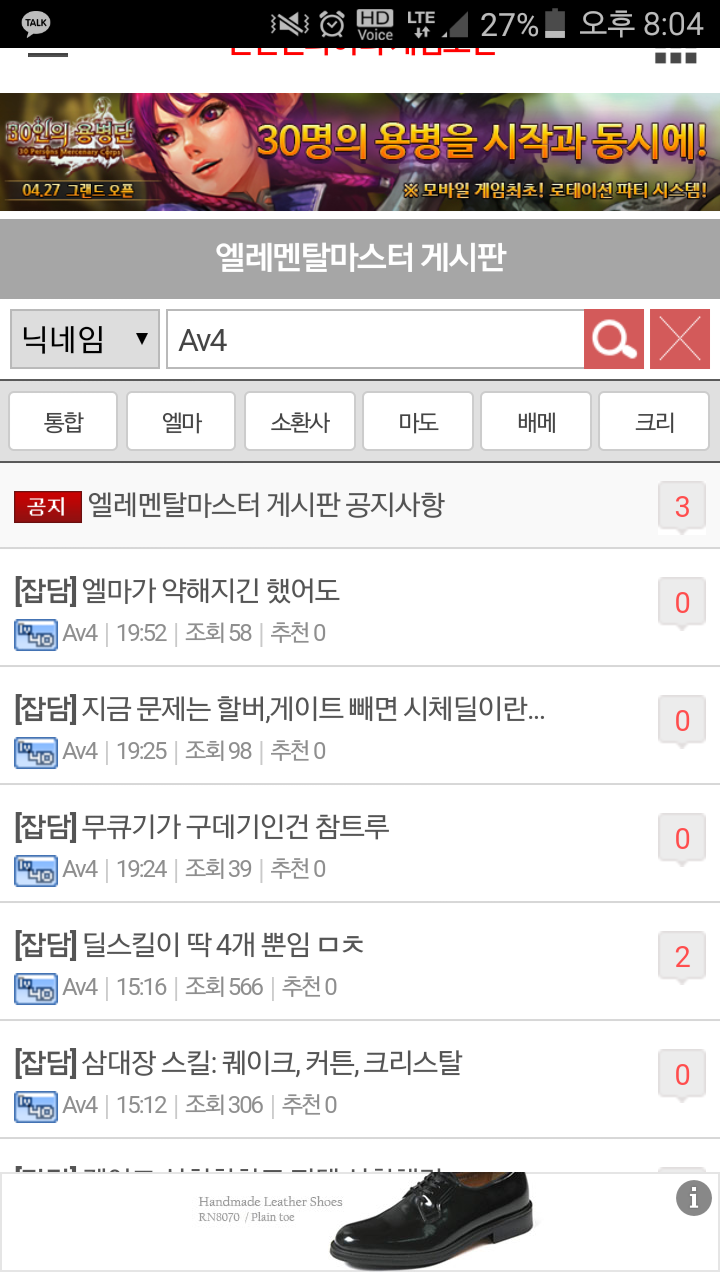Screen dimensions: 720x1280
Task: Open the grid menu icon at top right
Action: pyautogui.click(x=675, y=56)
